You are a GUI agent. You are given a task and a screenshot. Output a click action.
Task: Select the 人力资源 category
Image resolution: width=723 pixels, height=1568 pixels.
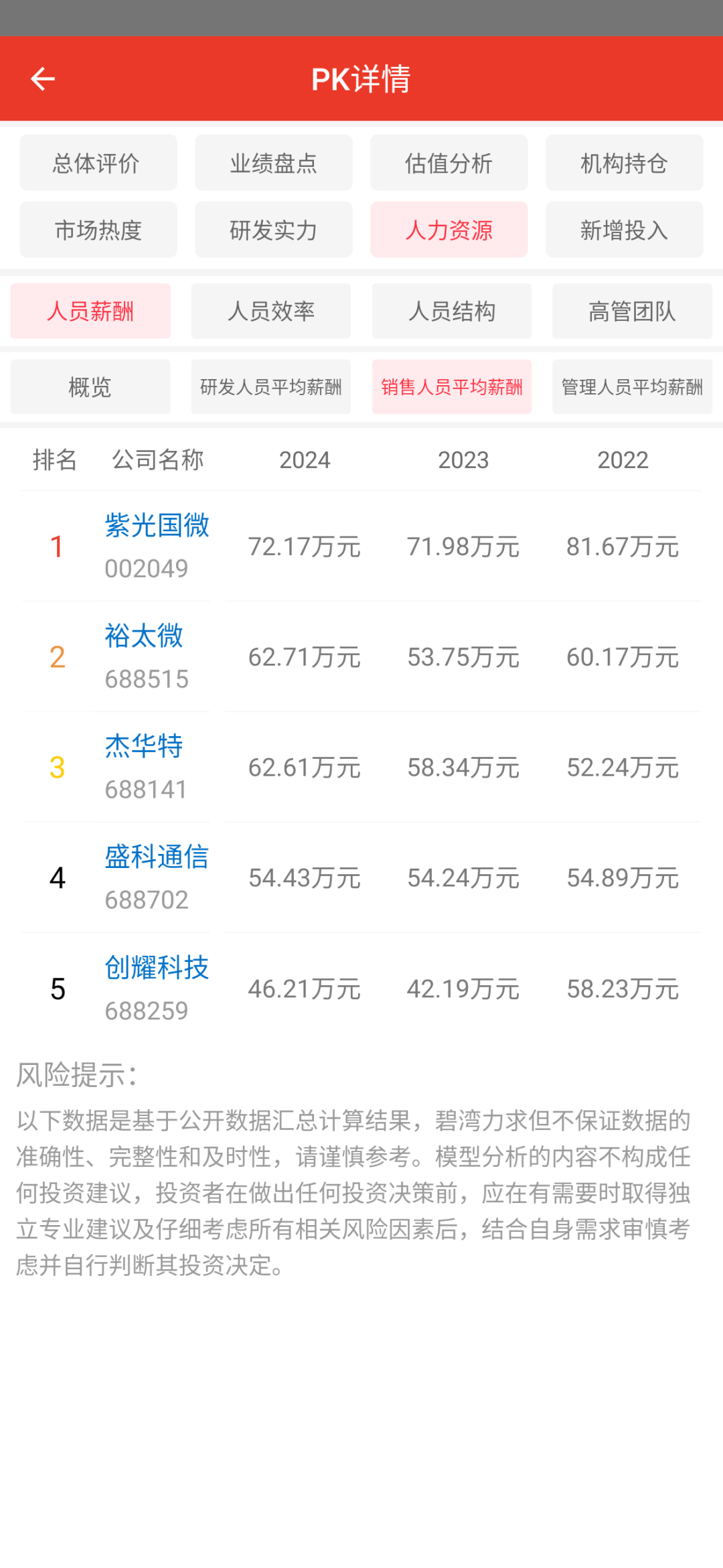[449, 230]
